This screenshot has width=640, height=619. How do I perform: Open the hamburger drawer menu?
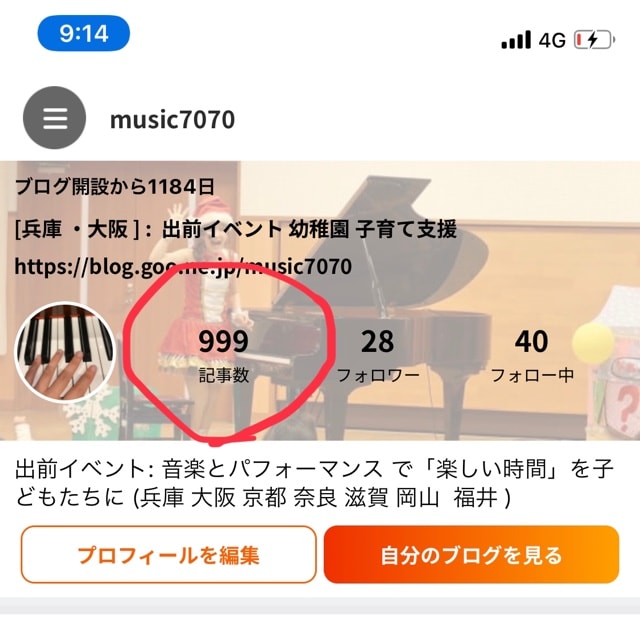point(55,119)
